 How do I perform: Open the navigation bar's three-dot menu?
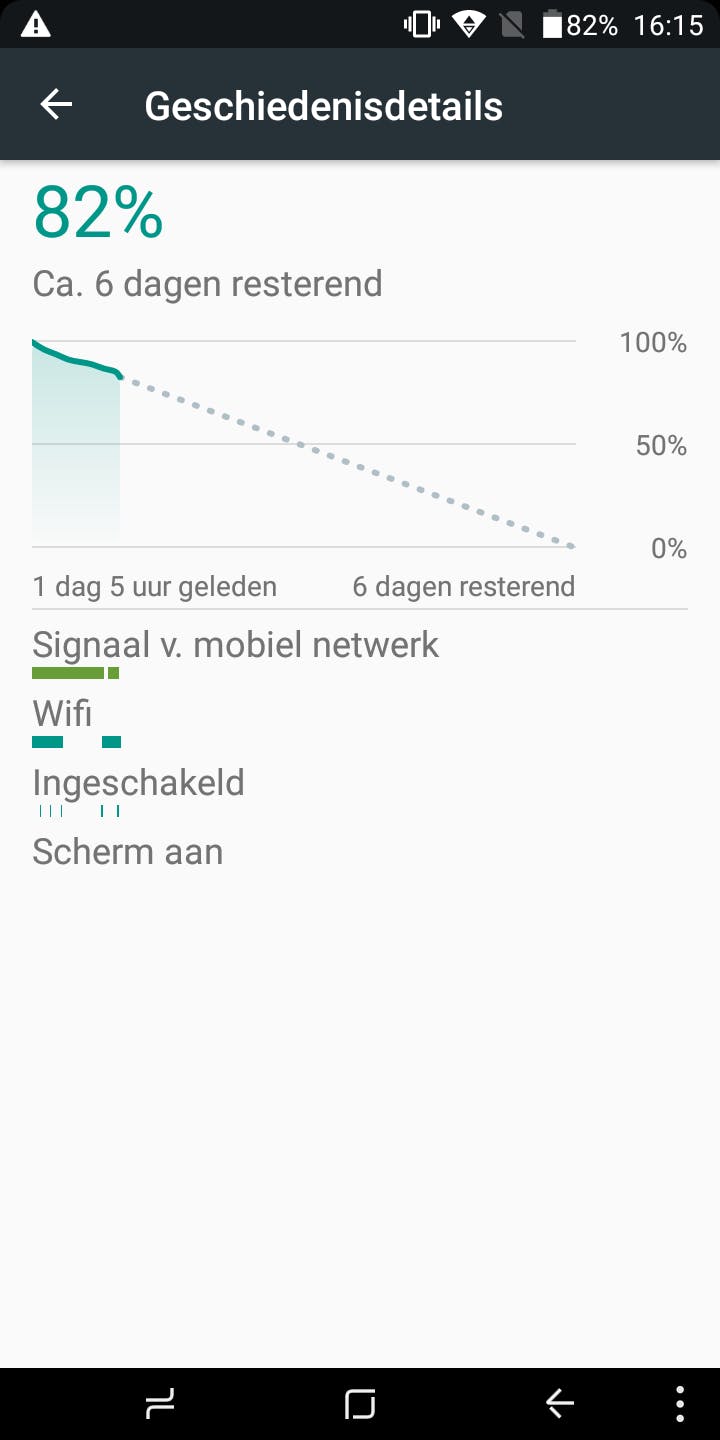pyautogui.click(x=680, y=1404)
